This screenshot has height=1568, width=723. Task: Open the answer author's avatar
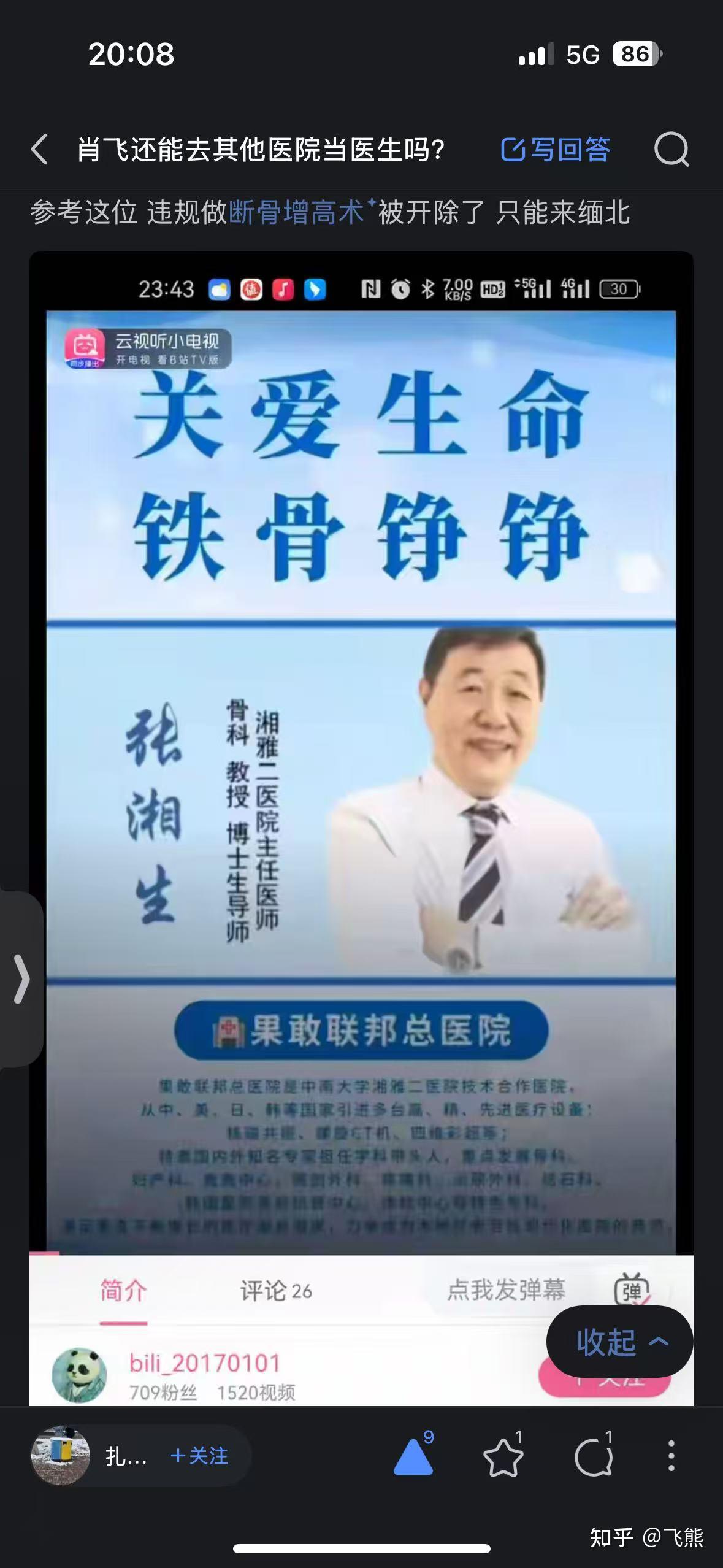pos(60,1456)
